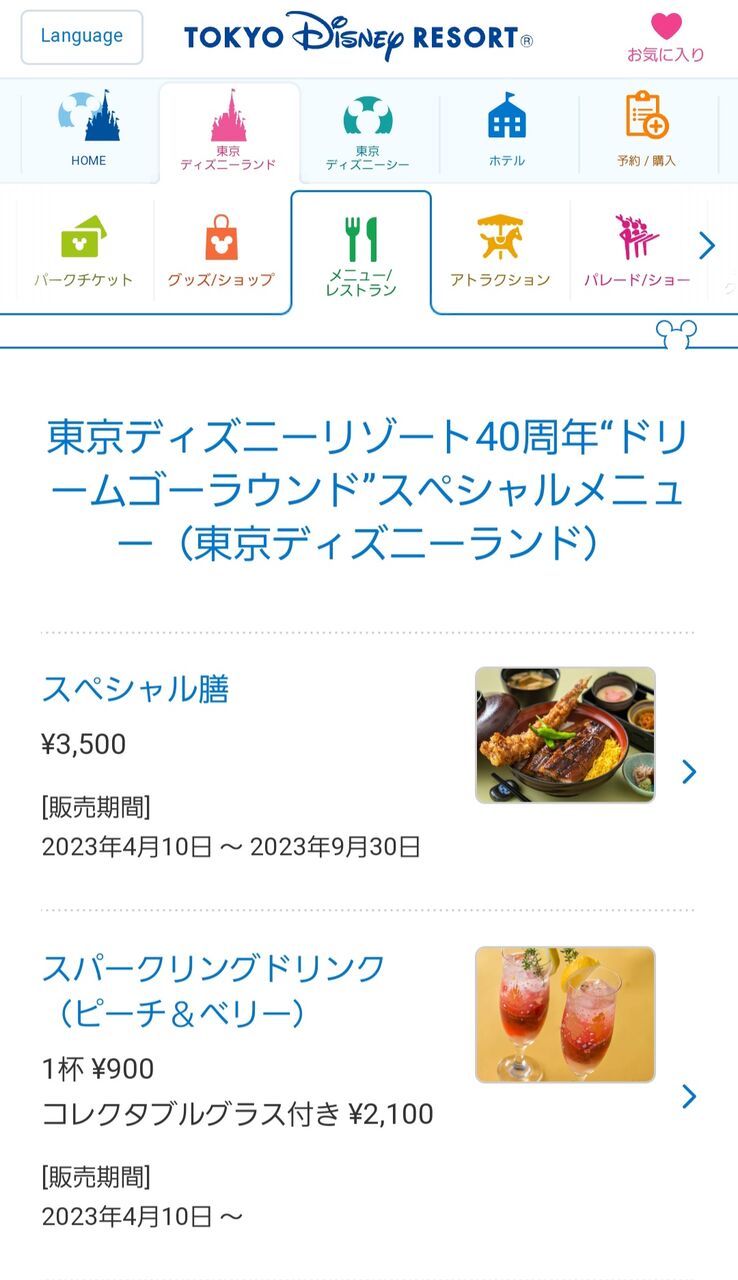Open the 予約 / 購入 tab
The height and width of the screenshot is (1280, 738).
point(647,132)
